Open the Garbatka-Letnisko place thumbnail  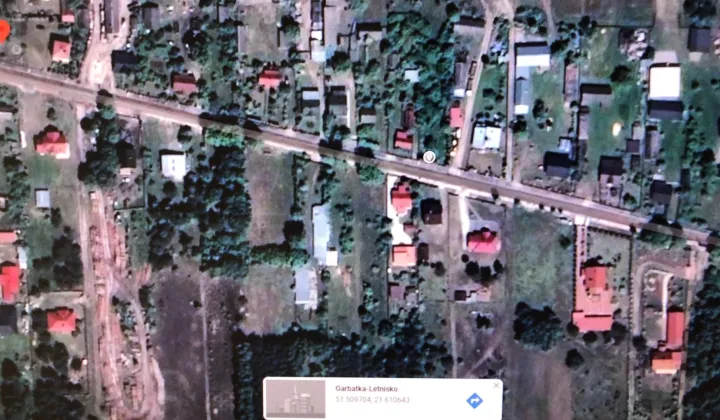click(x=296, y=400)
